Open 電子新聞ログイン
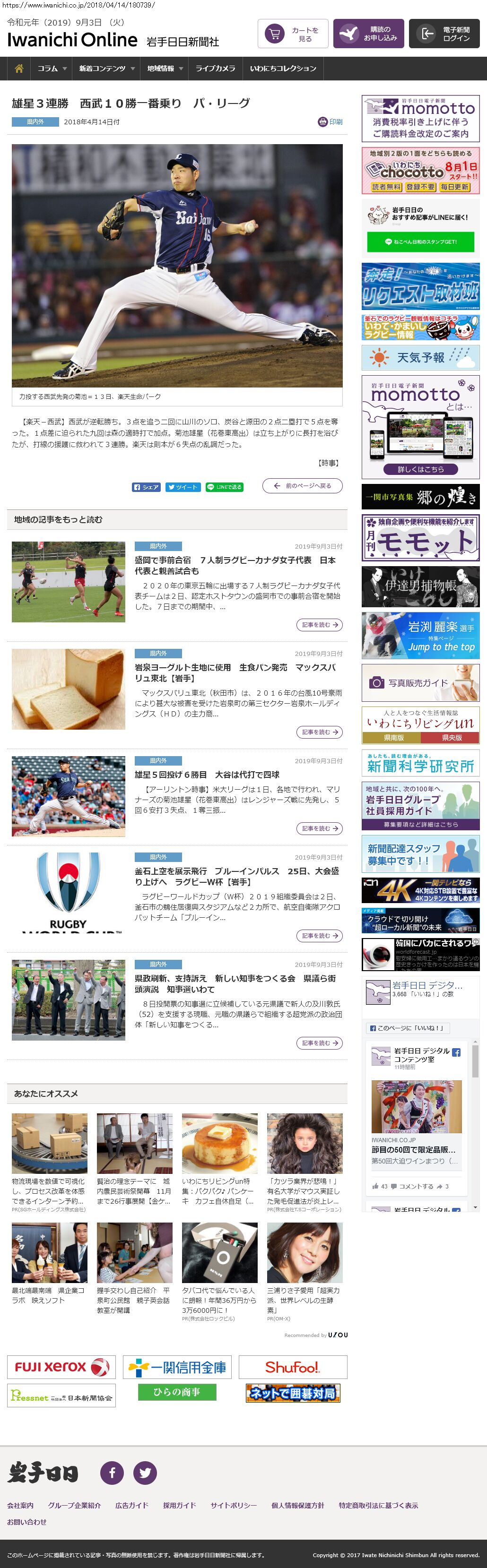Viewport: 487px width, 1568px height. click(444, 34)
